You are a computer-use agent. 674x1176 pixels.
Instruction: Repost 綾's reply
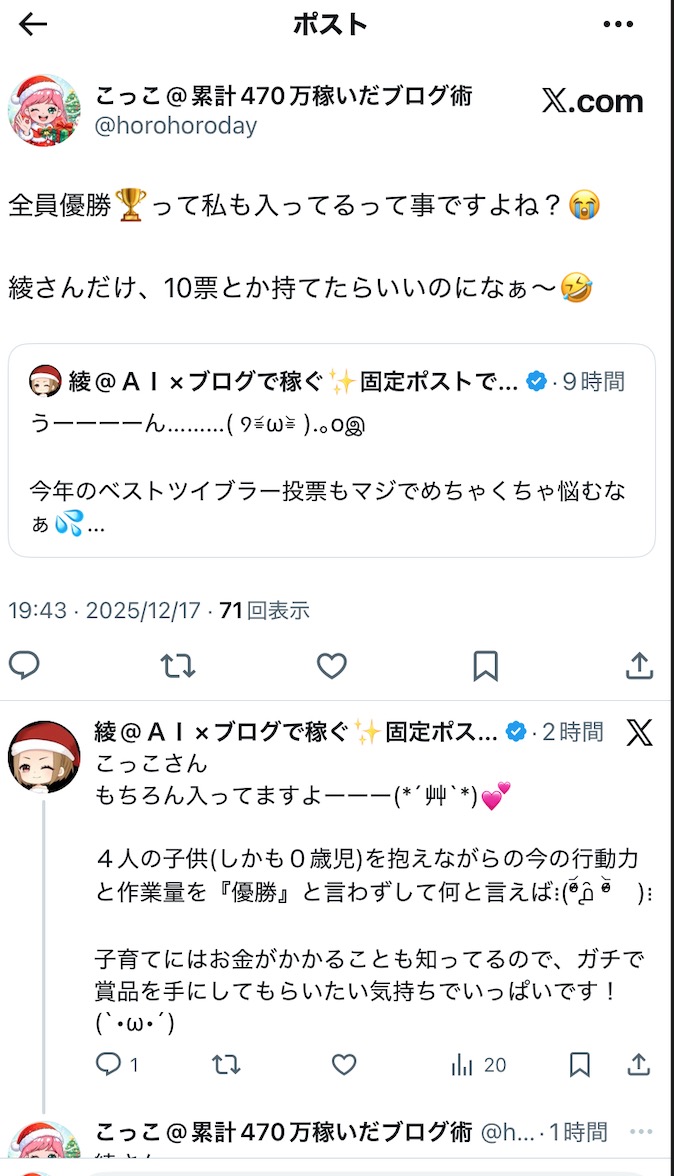pos(226,1065)
